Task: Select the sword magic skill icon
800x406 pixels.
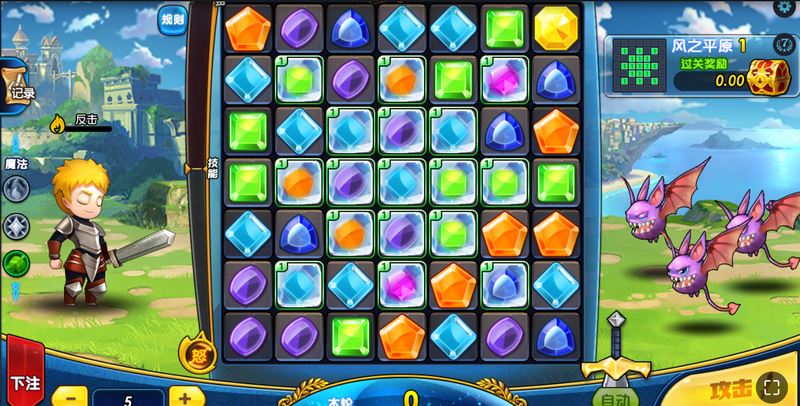Action: point(16,188)
